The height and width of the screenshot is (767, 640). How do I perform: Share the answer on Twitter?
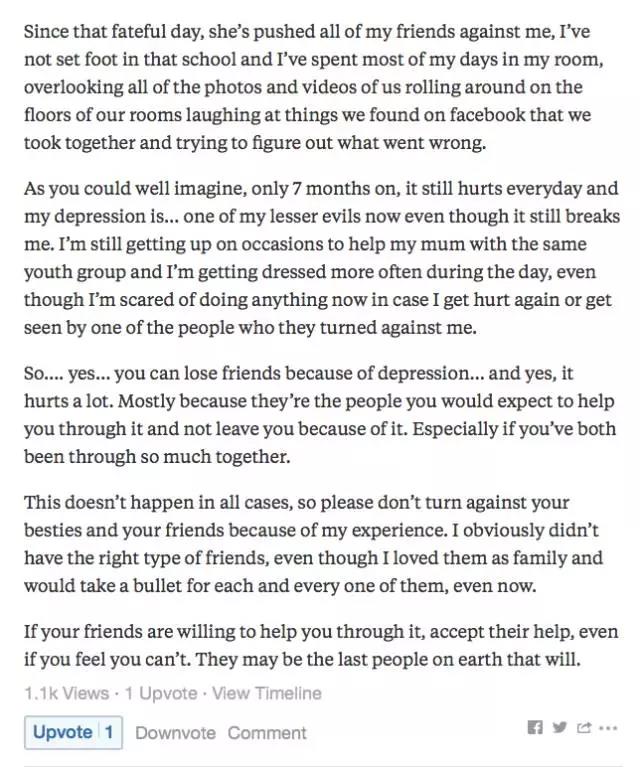[x=559, y=729]
